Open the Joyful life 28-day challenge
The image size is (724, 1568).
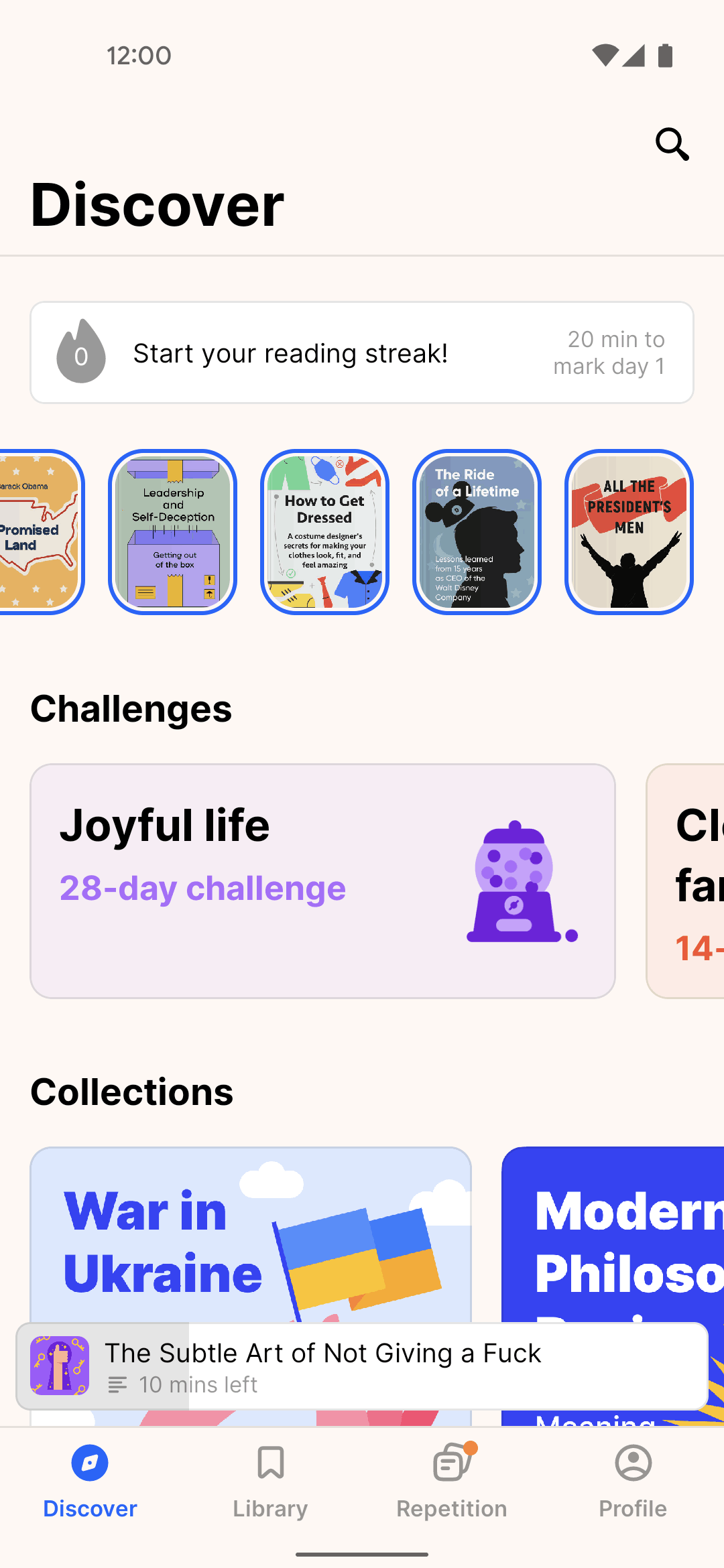(x=322, y=881)
